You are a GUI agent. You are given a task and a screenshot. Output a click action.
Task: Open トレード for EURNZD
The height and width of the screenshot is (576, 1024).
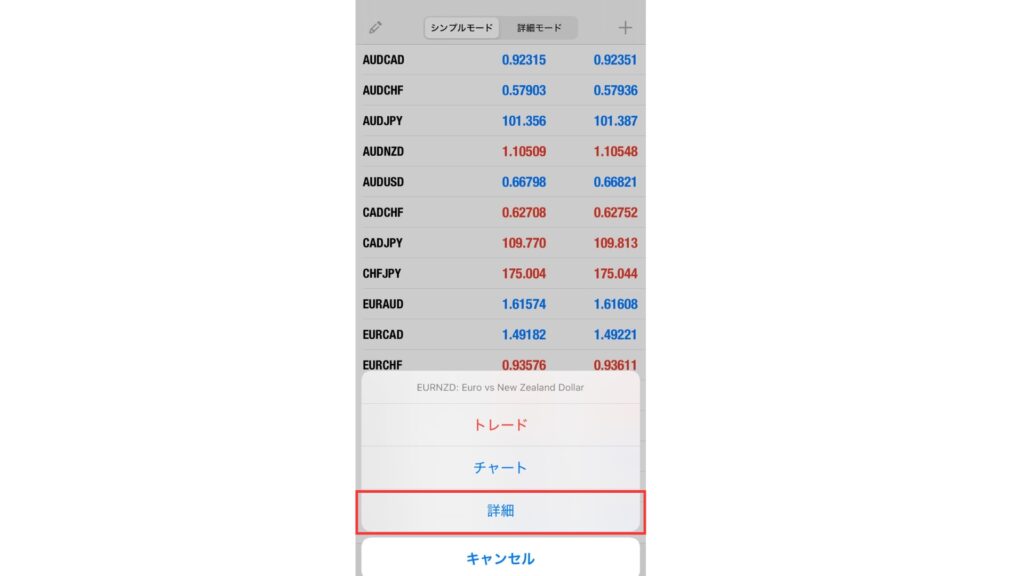(x=500, y=425)
